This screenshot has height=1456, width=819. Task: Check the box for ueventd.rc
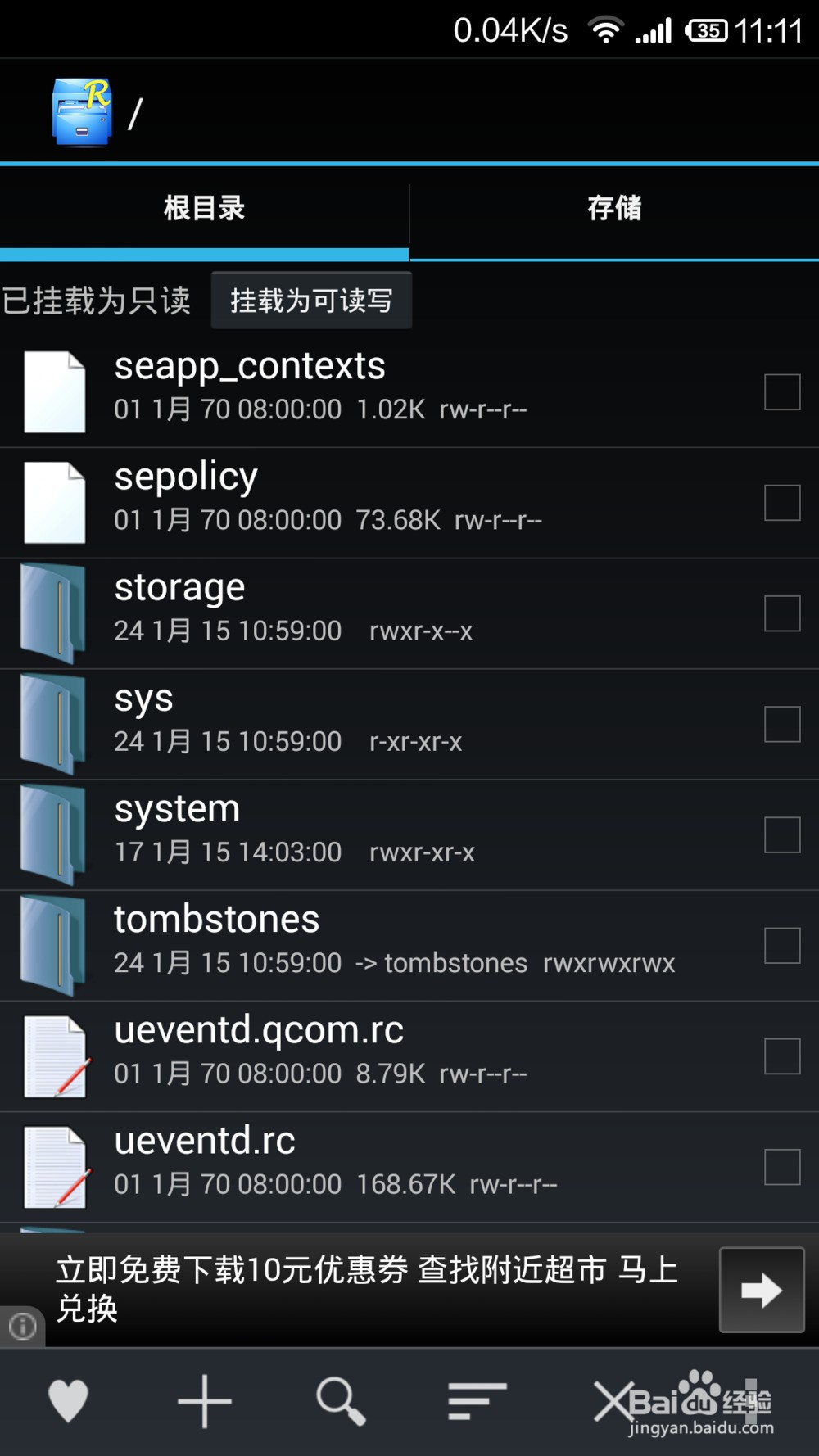coord(781,1167)
